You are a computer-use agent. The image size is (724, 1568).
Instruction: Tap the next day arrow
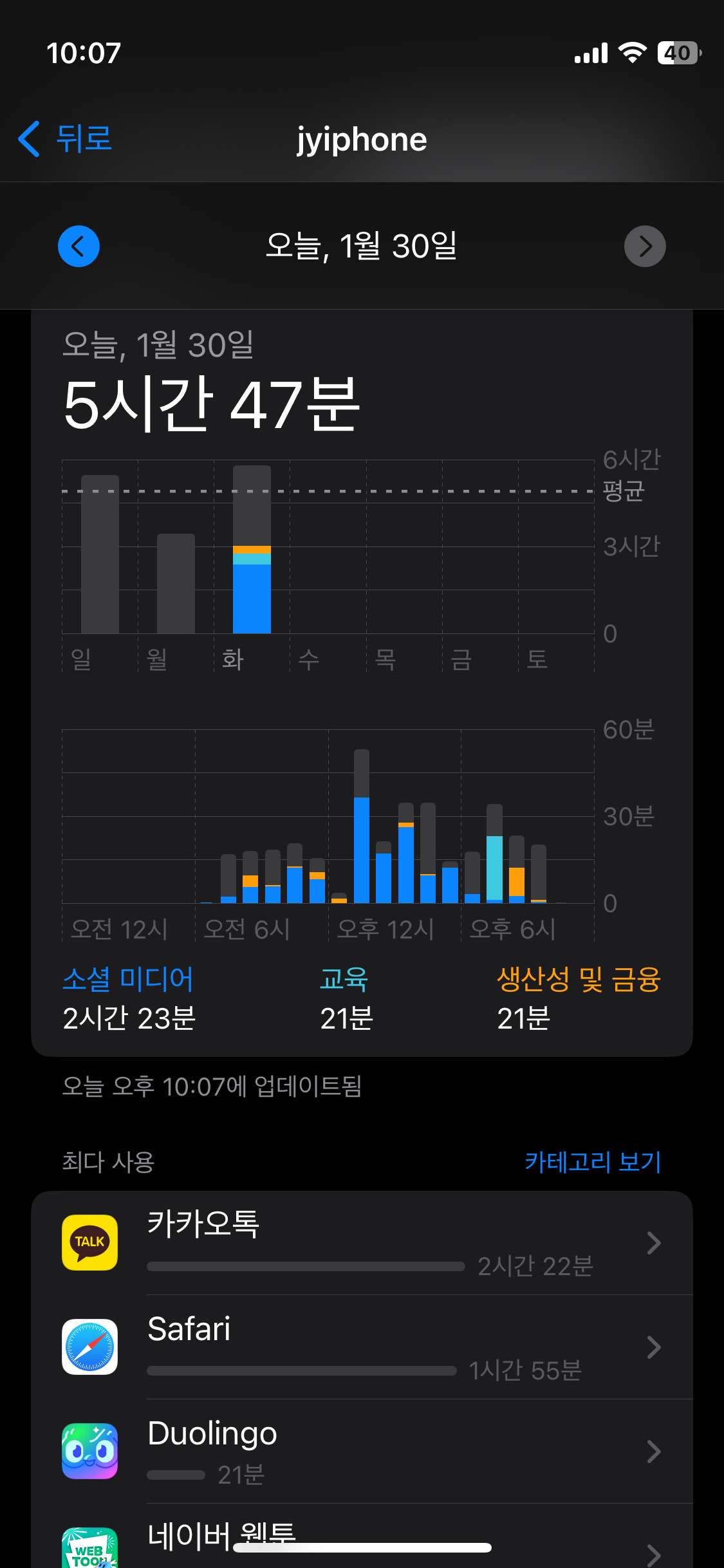click(645, 246)
